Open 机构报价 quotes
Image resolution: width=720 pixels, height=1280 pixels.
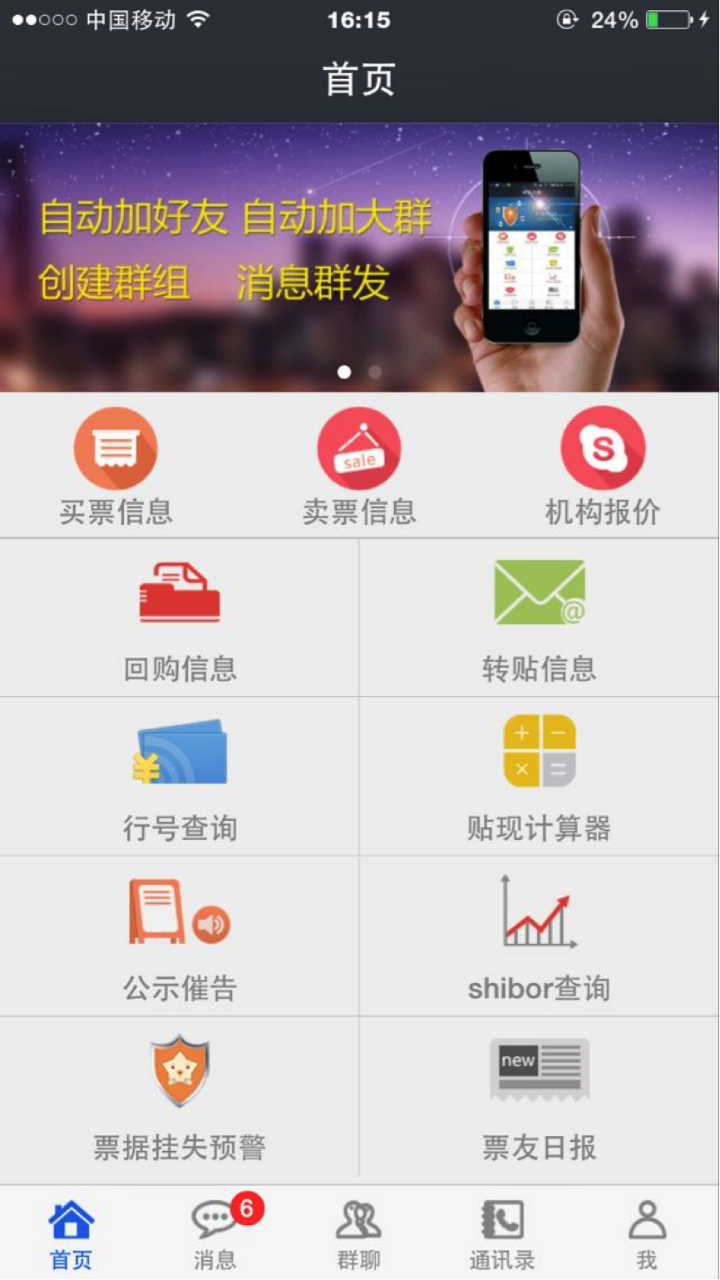point(602,466)
